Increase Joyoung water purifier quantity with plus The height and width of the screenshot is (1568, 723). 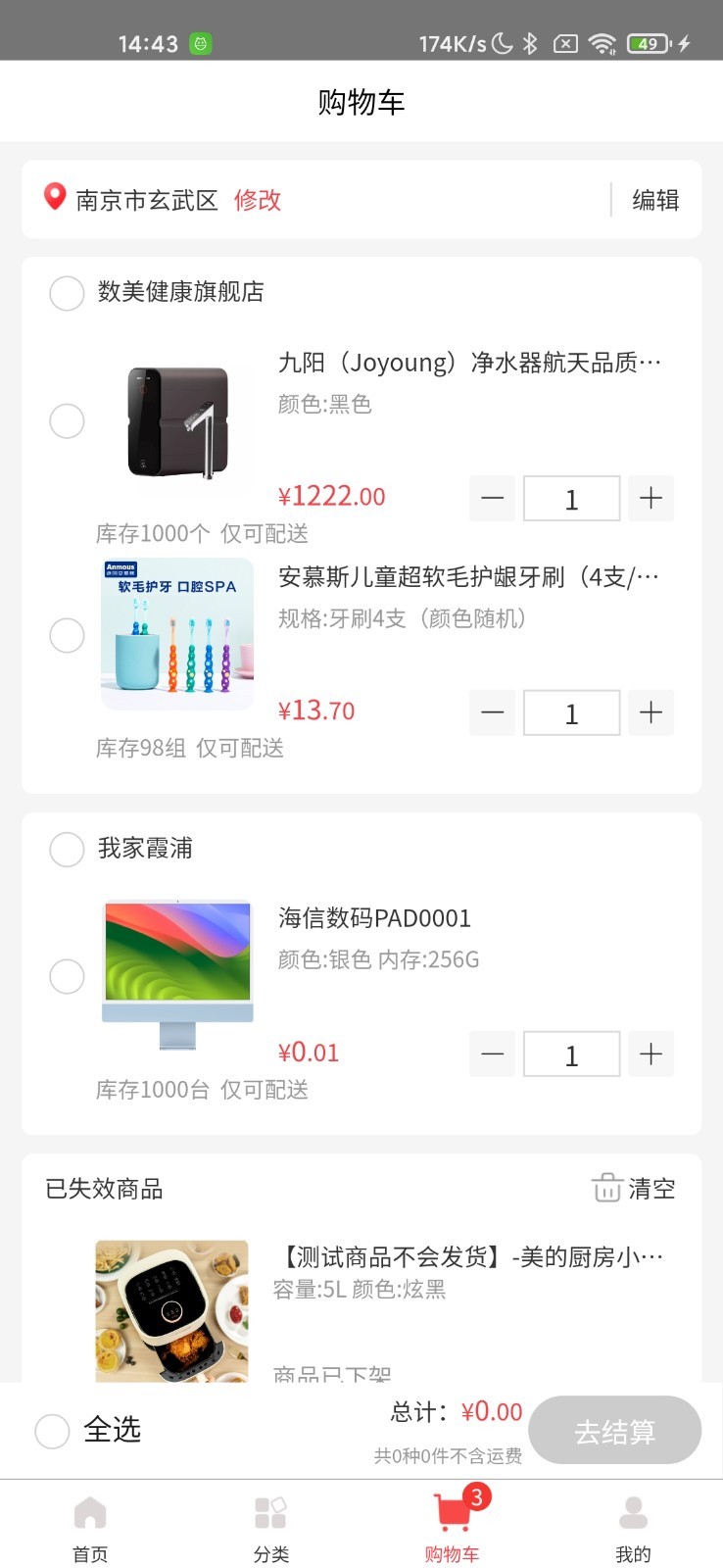point(651,498)
